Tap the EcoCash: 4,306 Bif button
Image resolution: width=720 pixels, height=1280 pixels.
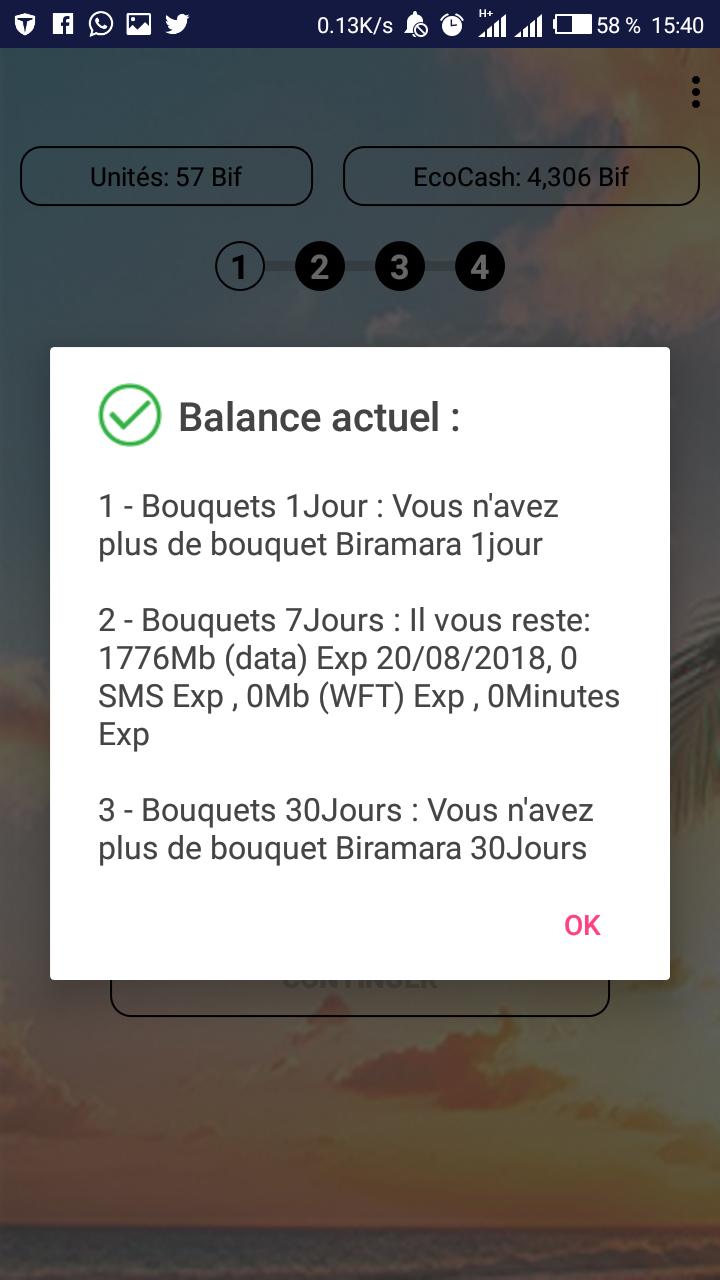[521, 177]
